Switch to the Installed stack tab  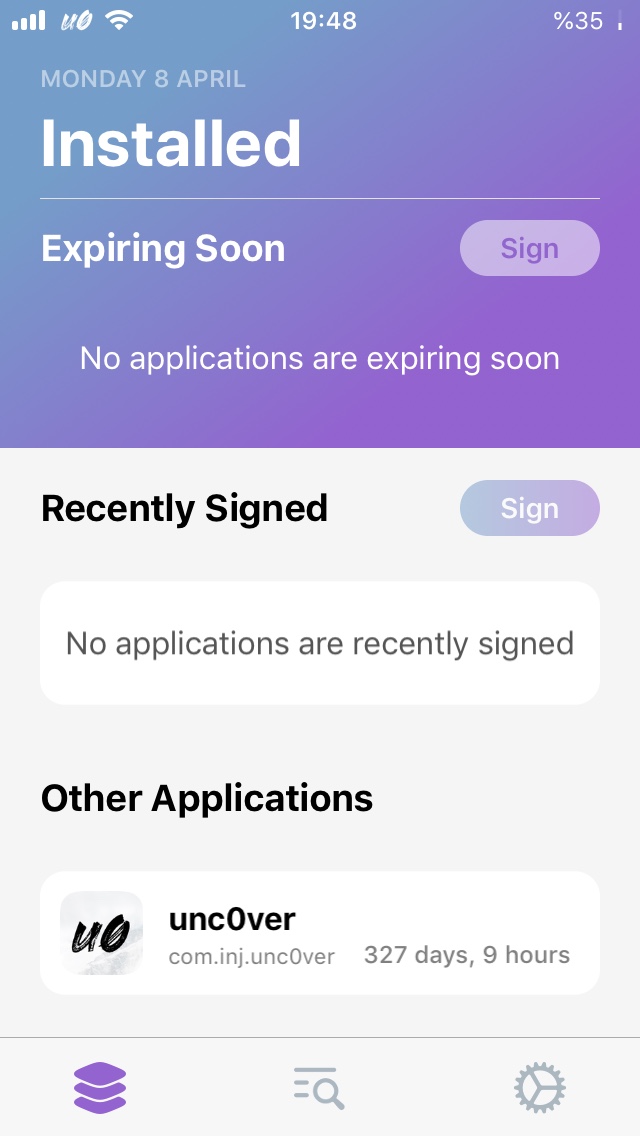[100, 1087]
